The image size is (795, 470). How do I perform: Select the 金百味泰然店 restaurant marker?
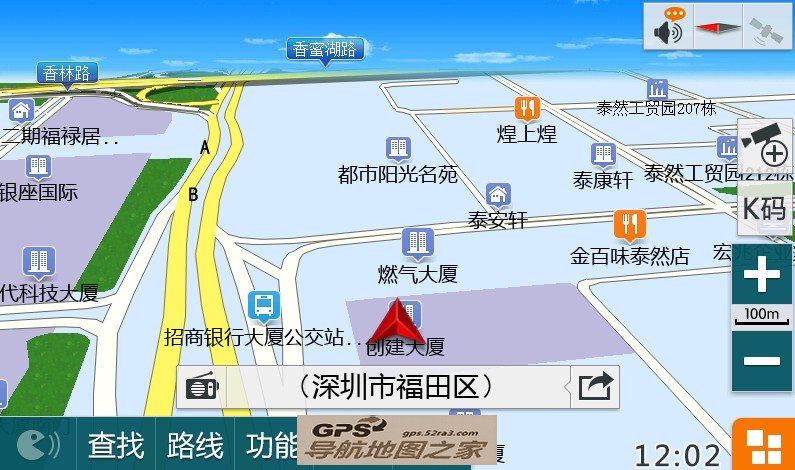point(630,224)
